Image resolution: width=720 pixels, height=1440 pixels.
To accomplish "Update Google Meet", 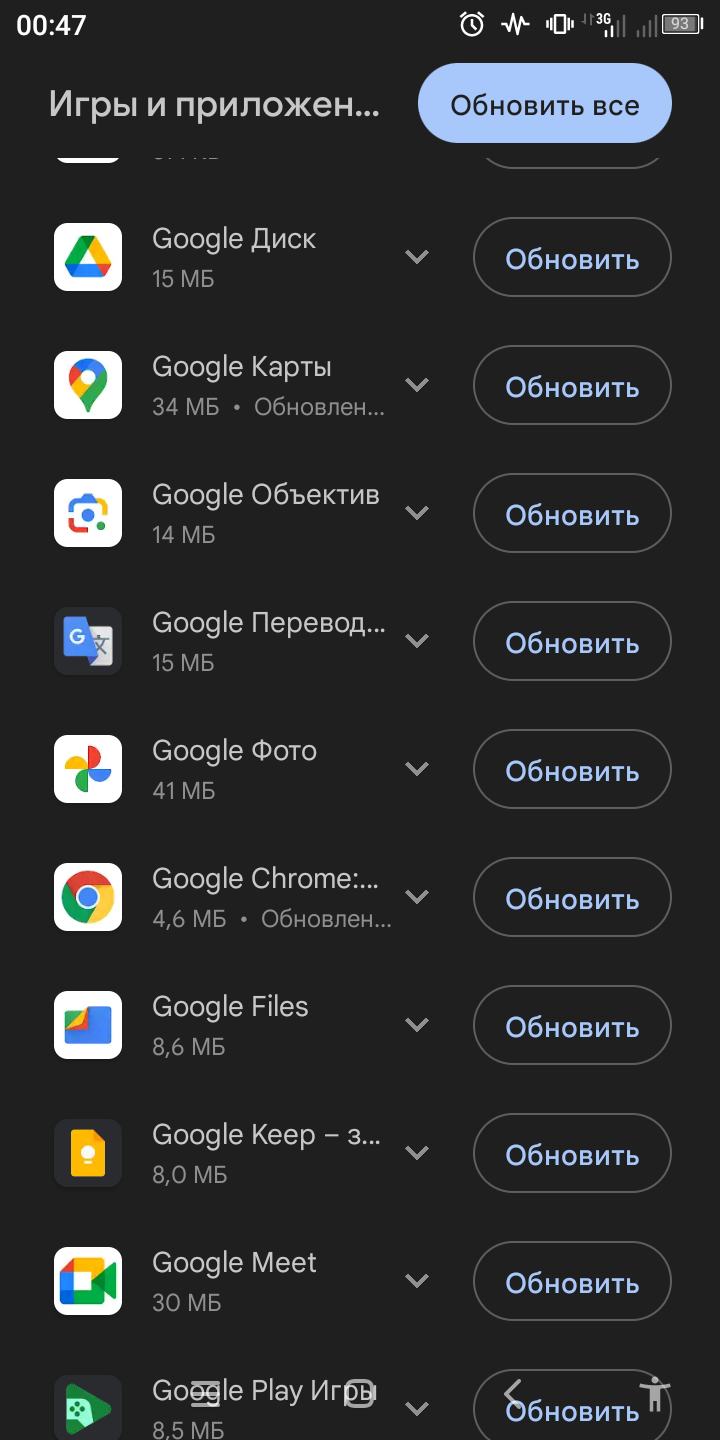I will (x=571, y=1283).
